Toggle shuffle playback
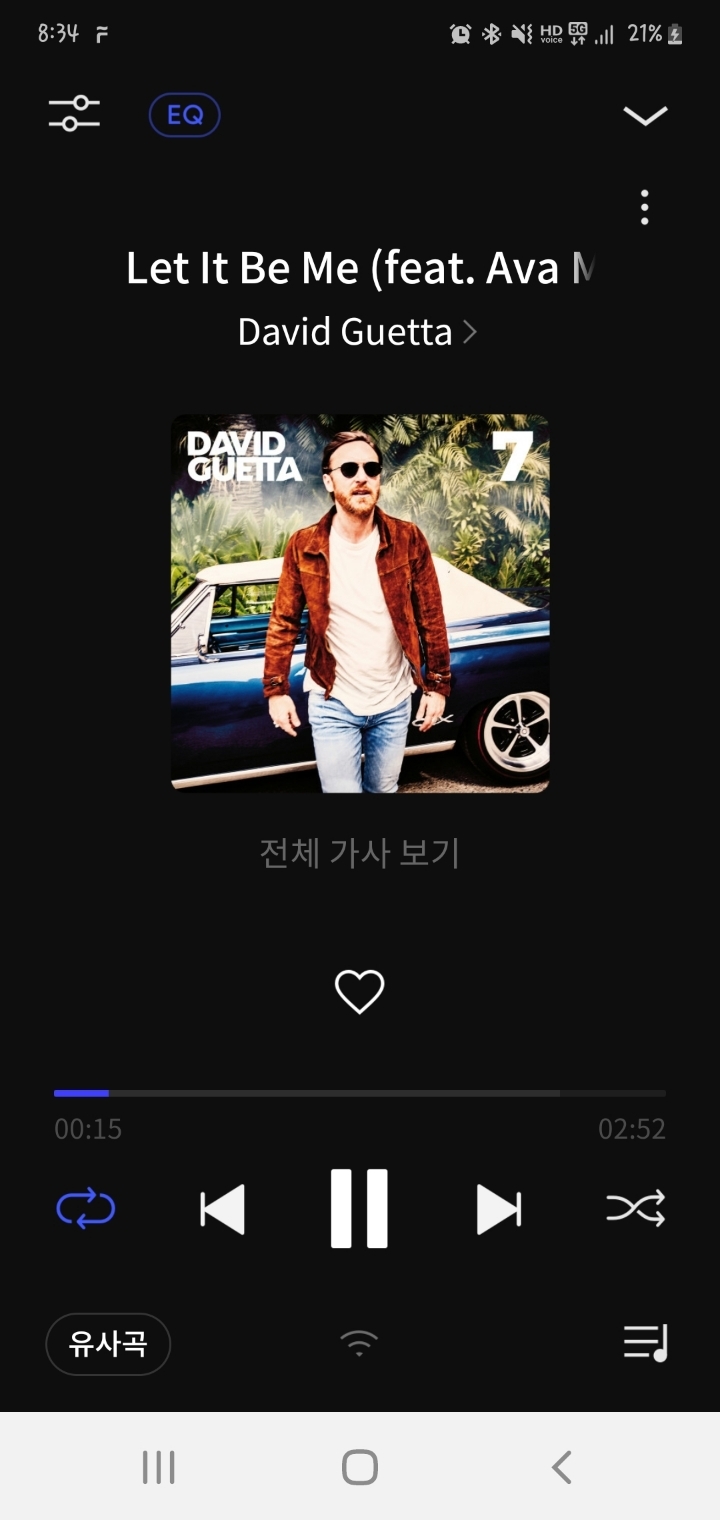This screenshot has height=1520, width=720. click(635, 1210)
